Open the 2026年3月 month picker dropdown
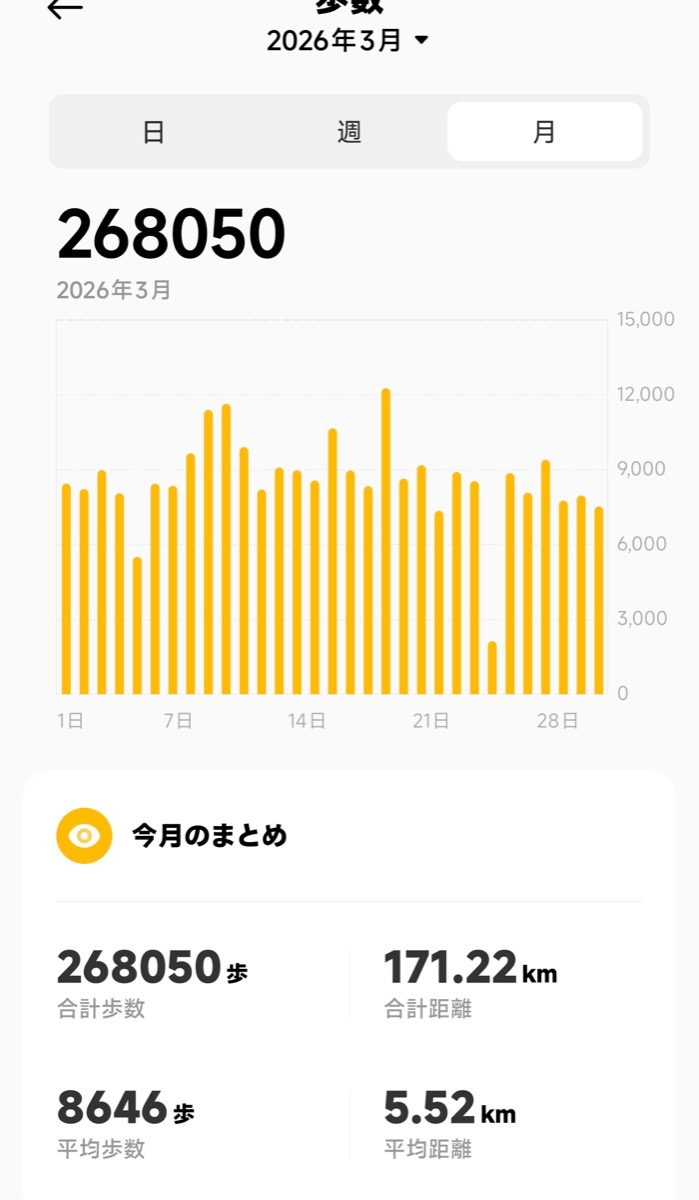The width and height of the screenshot is (699, 1200). (x=347, y=41)
